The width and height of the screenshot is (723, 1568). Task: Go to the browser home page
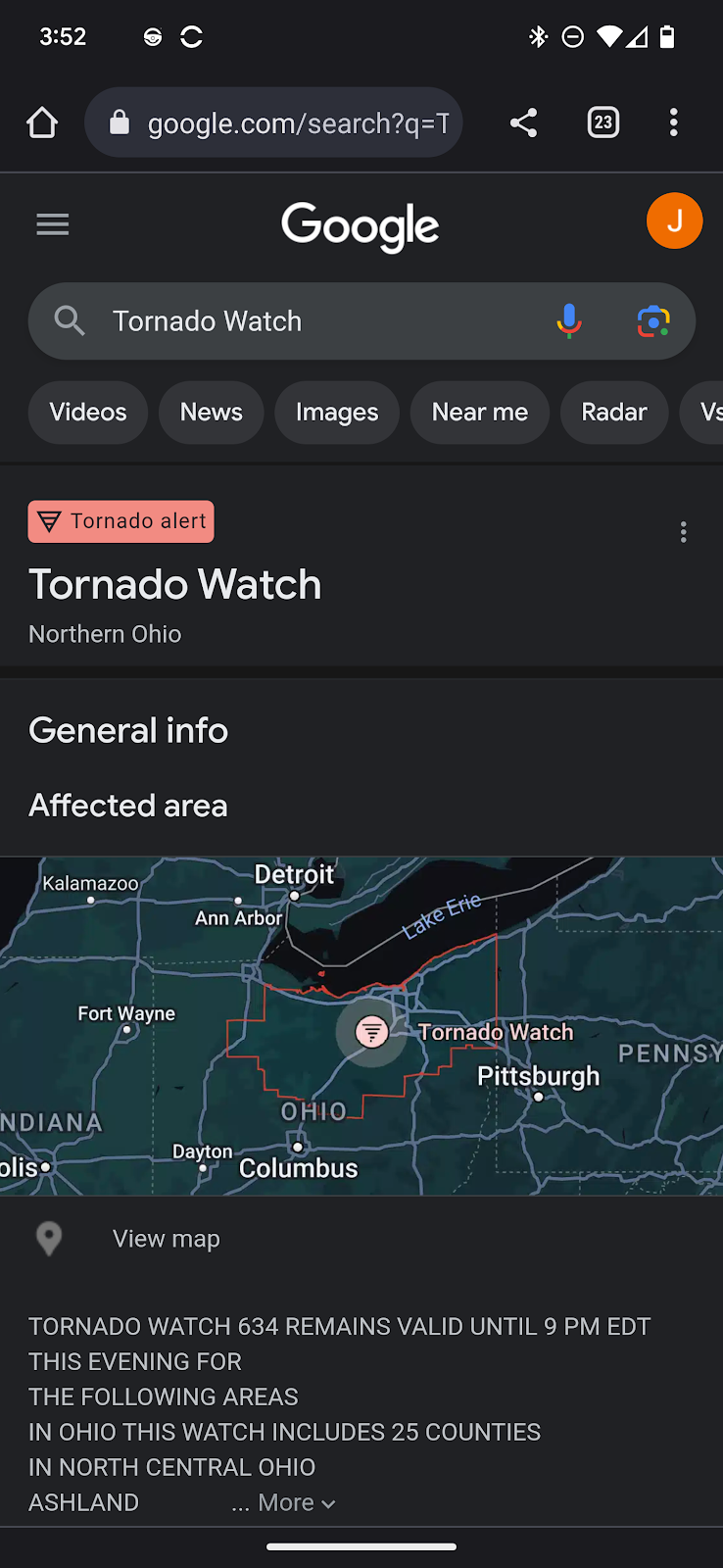[x=42, y=122]
